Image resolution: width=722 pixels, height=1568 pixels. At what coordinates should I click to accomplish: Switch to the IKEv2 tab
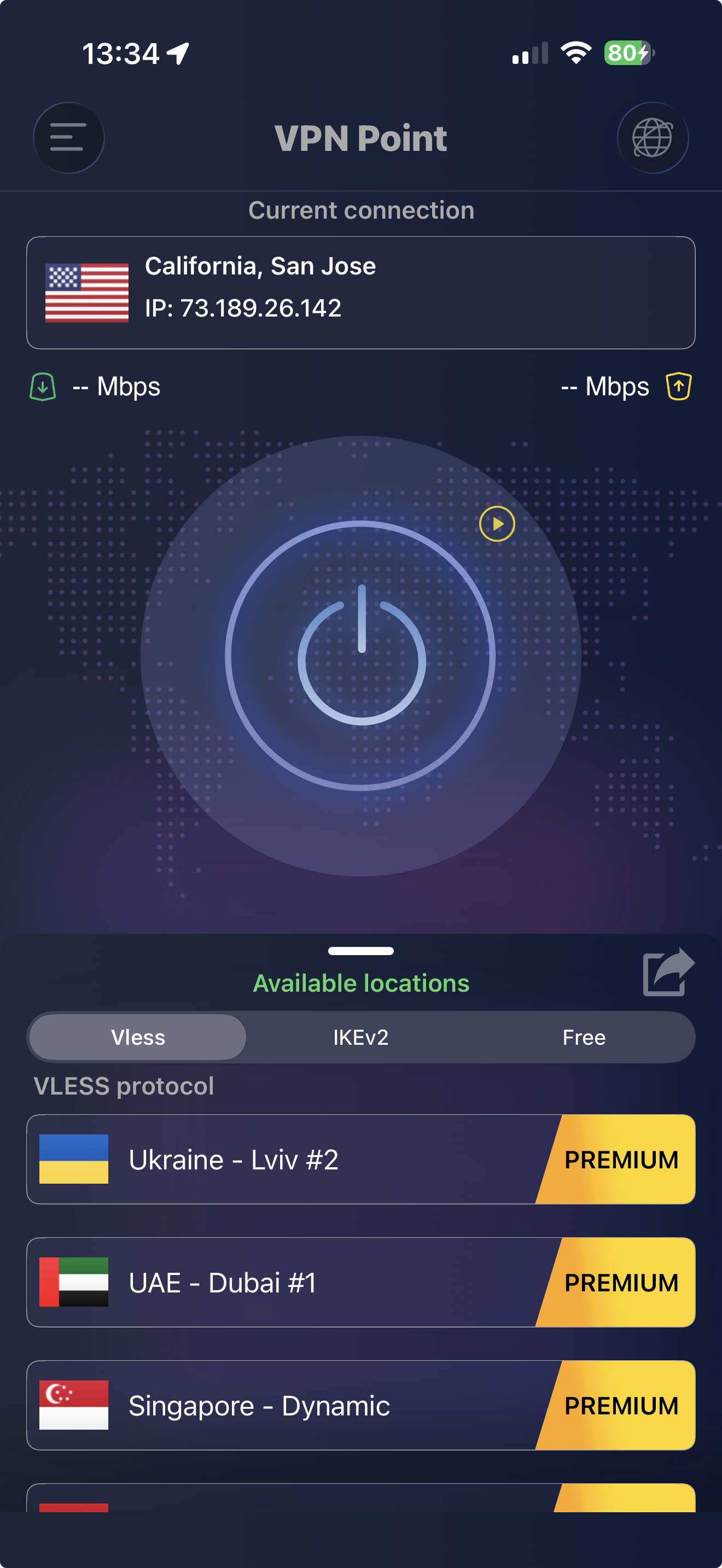click(x=361, y=1037)
